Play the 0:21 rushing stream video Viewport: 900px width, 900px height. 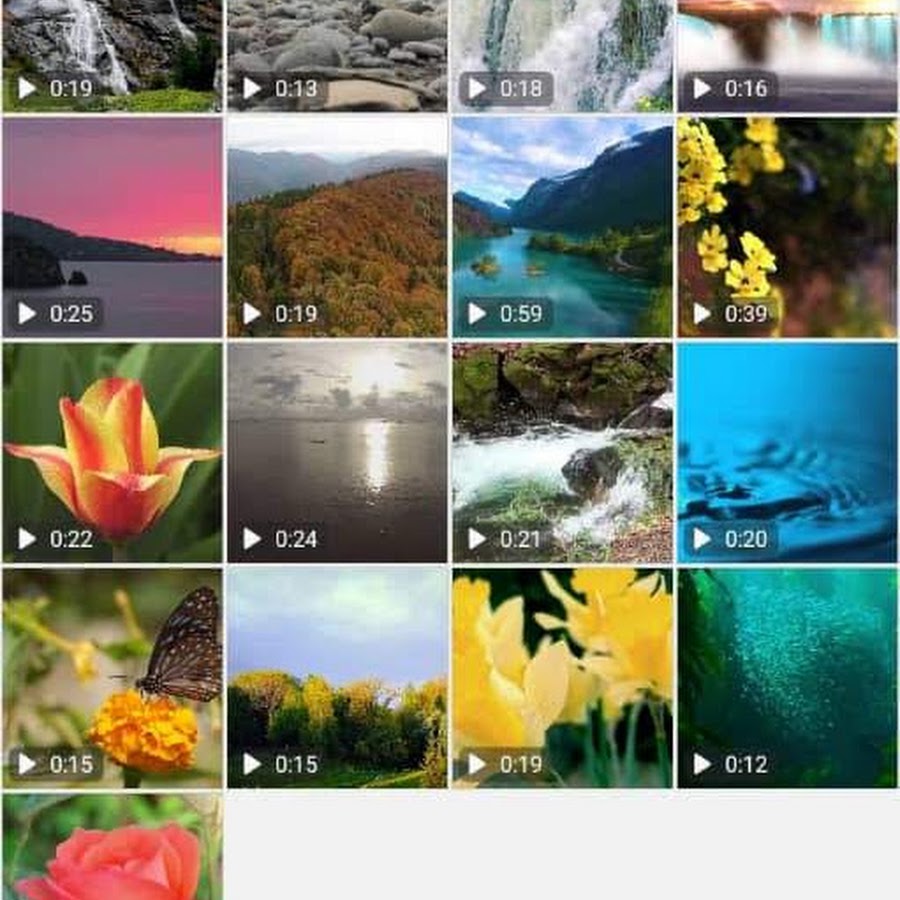[562, 453]
